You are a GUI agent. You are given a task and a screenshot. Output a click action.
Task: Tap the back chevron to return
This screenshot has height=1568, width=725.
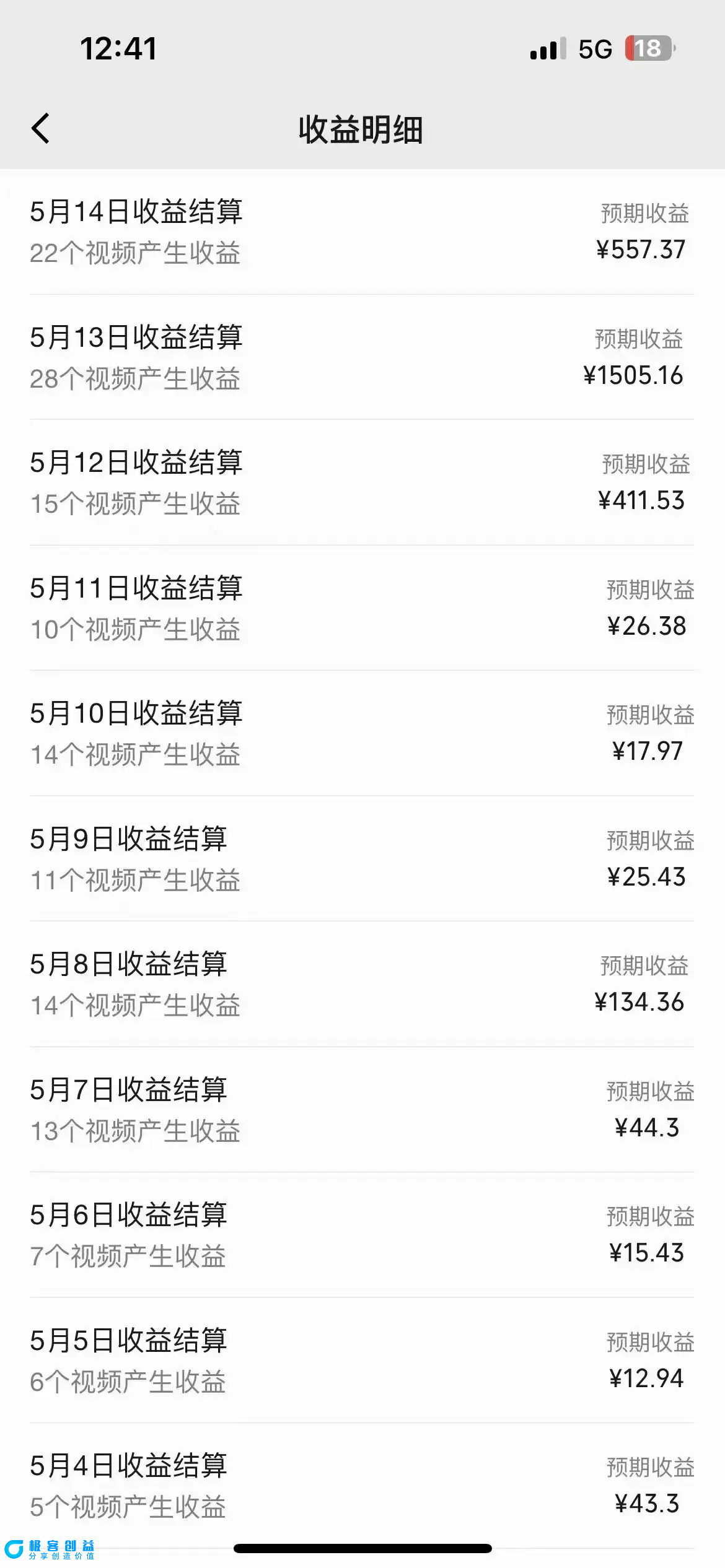click(x=41, y=128)
